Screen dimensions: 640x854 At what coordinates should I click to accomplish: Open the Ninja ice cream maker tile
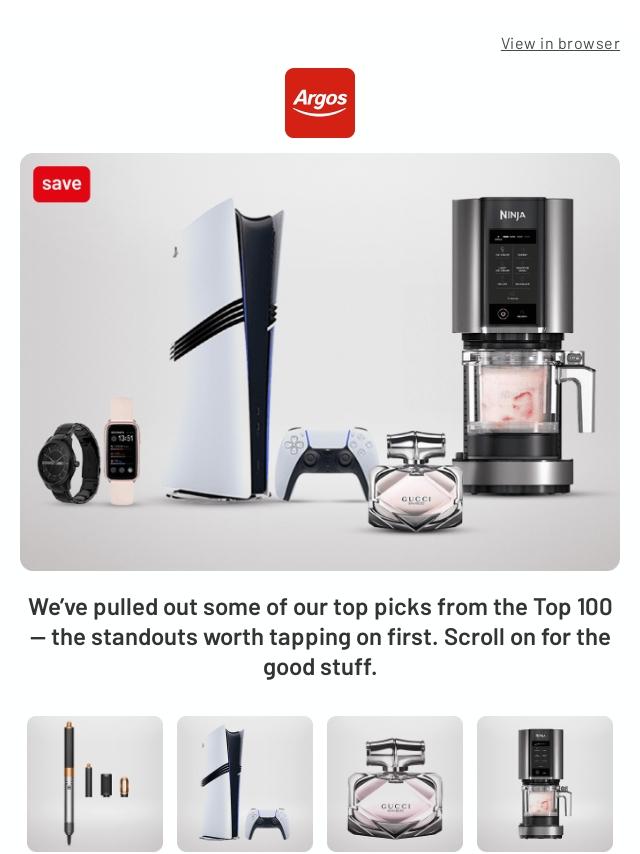(x=545, y=783)
